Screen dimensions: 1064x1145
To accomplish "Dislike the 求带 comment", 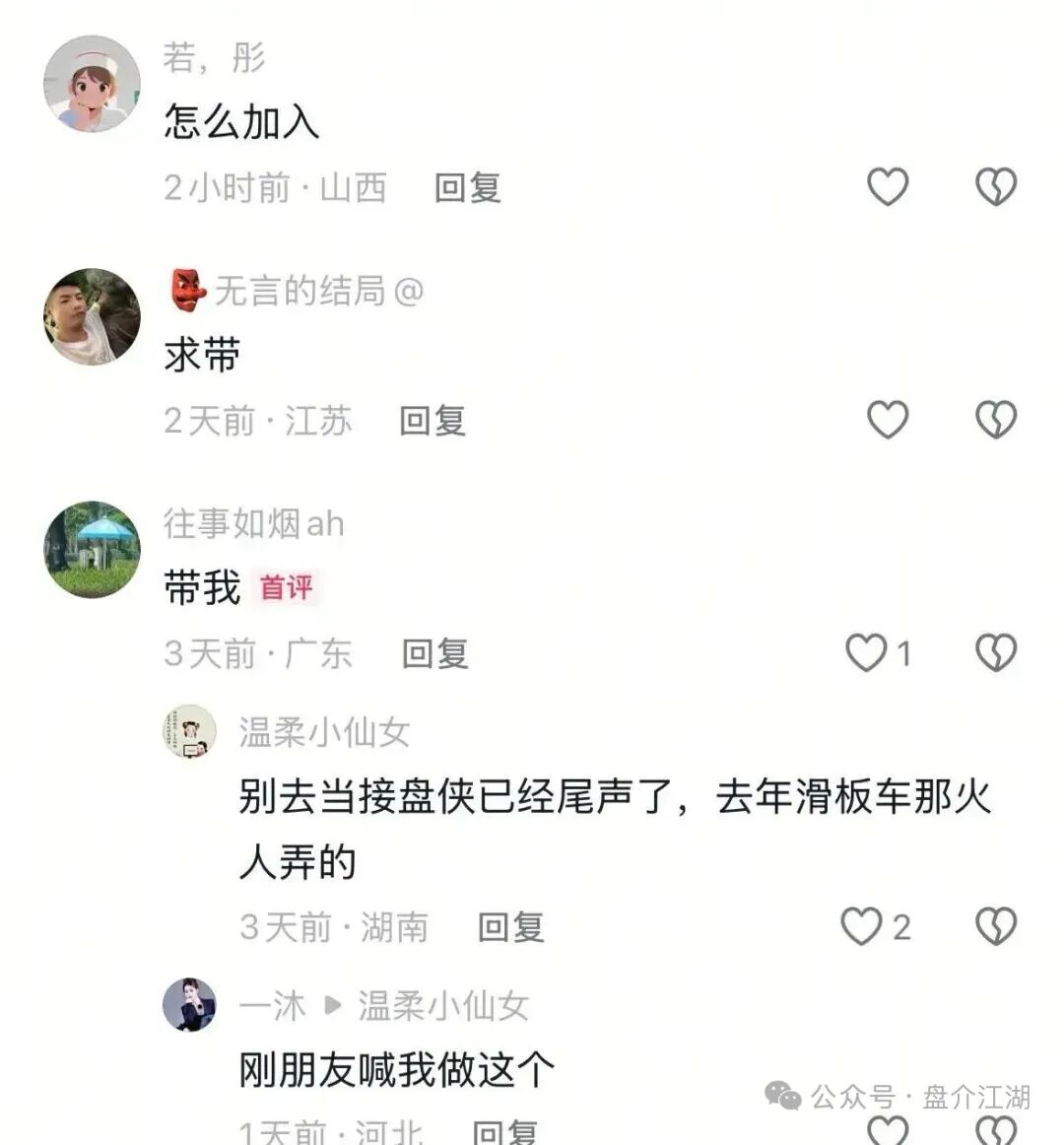I will [x=996, y=419].
